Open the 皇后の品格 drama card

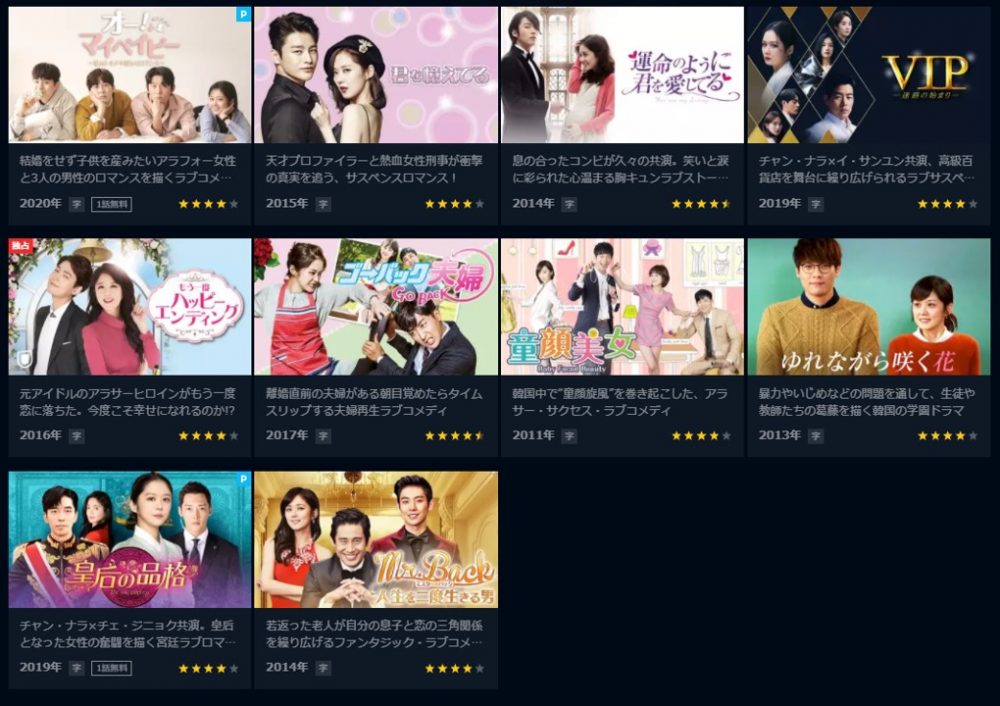(x=130, y=540)
